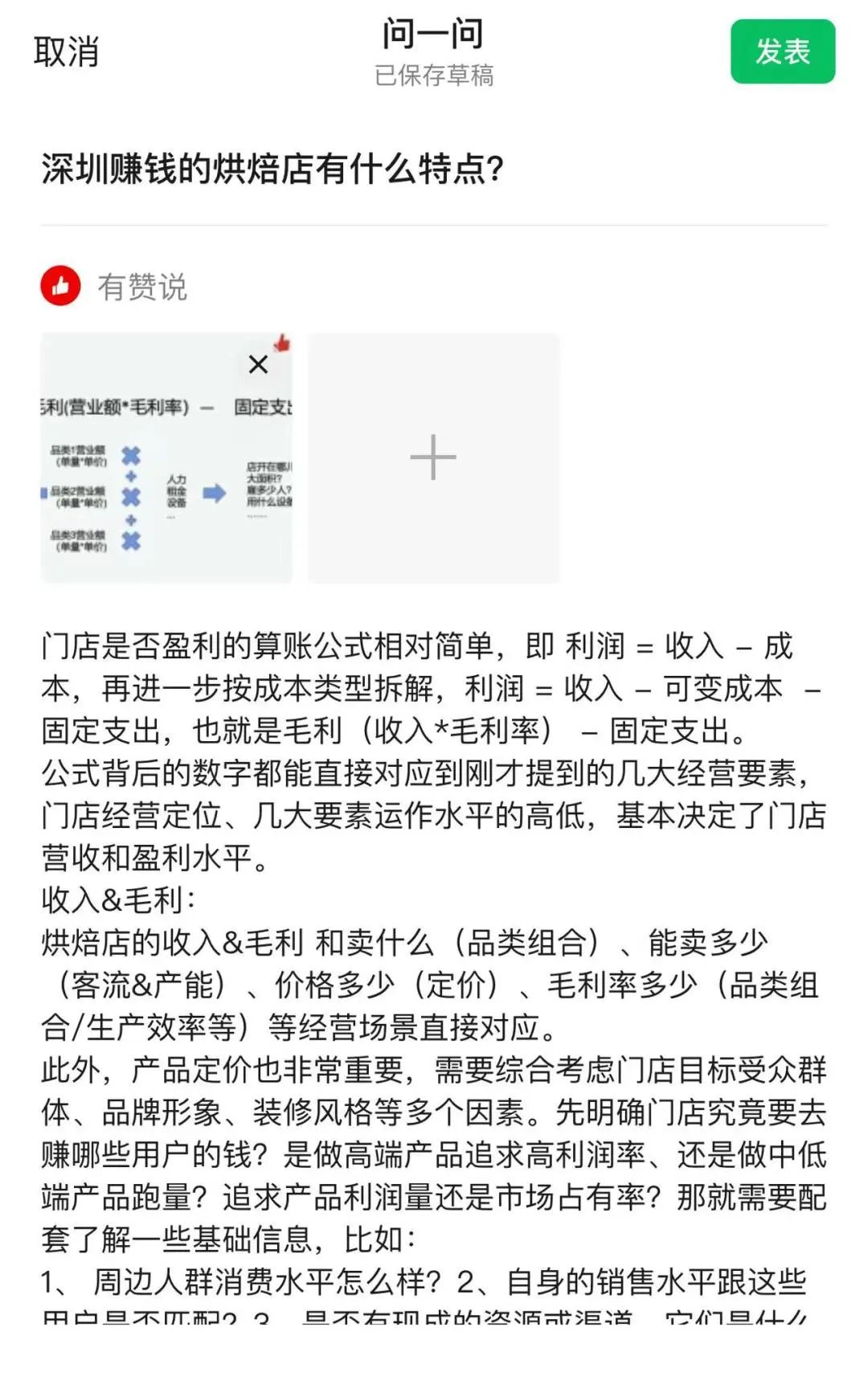Viewport: 868px width, 1397px height.
Task: Edit the question title field
Action: click(273, 170)
